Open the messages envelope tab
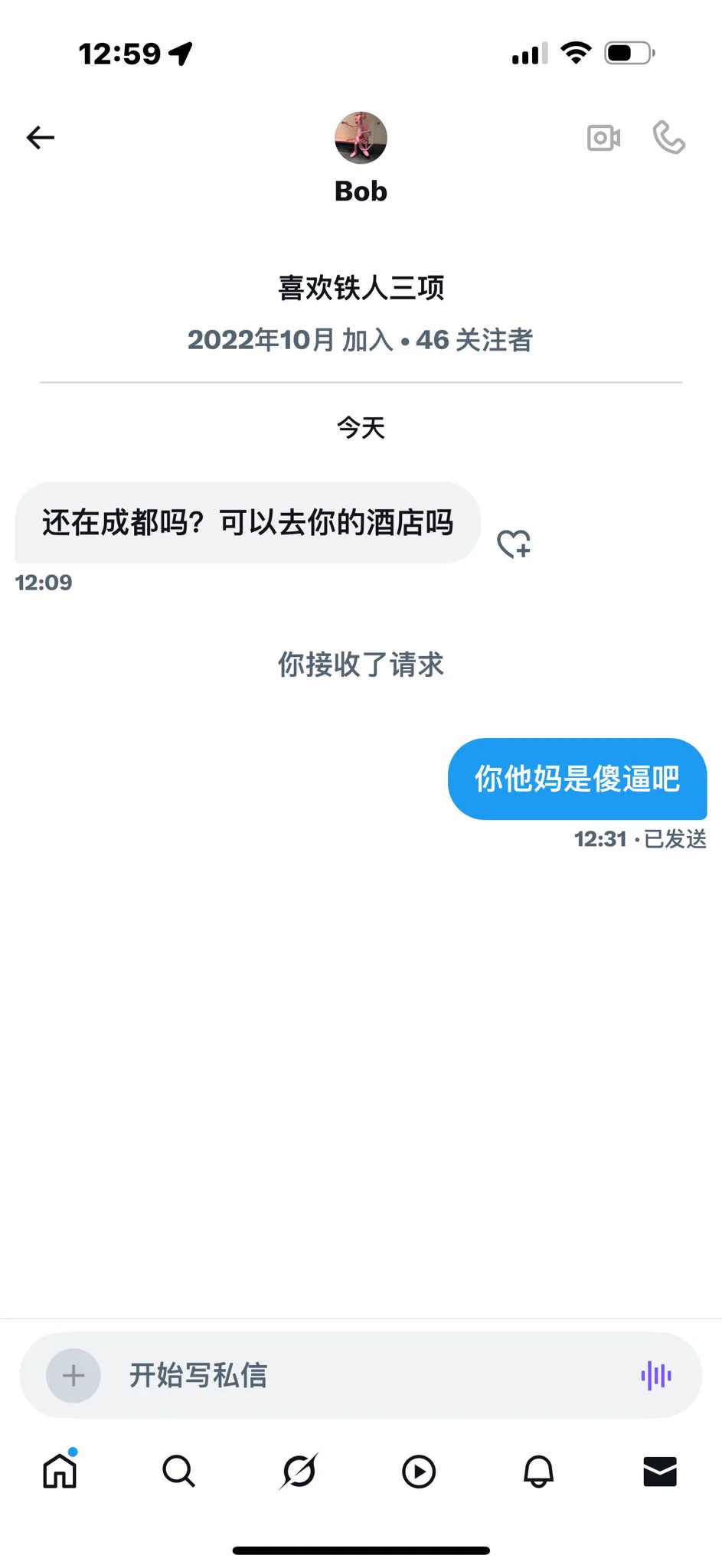The image size is (722, 1568). [x=659, y=1471]
